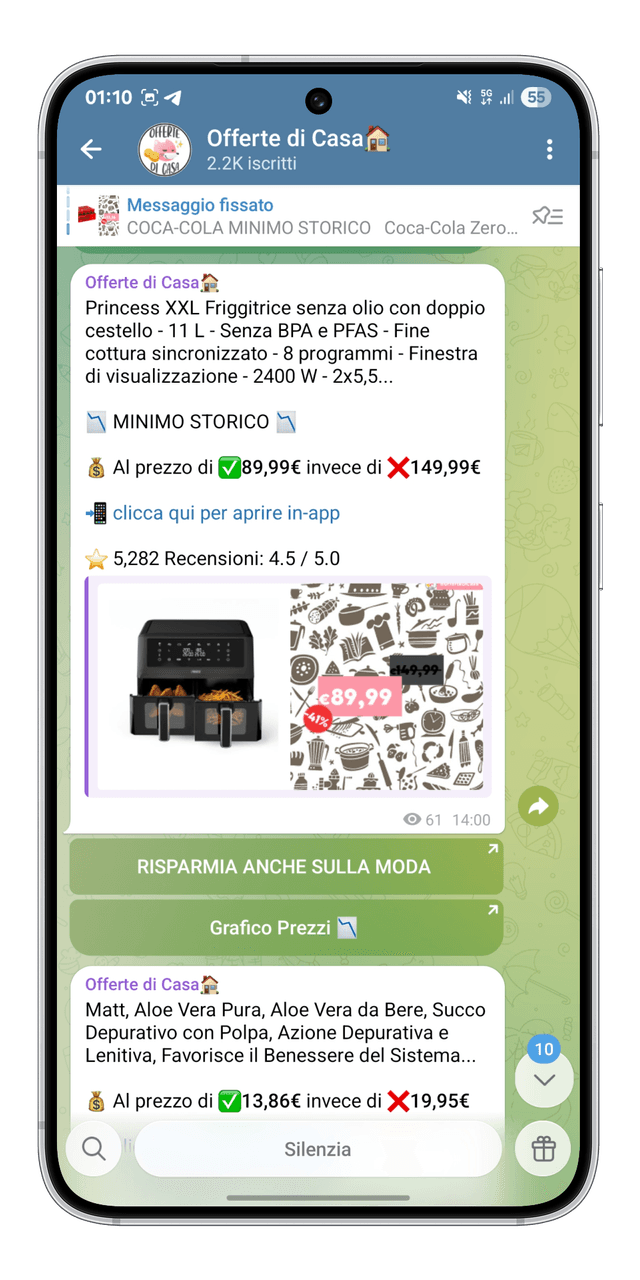Image resolution: width=640 pixels, height=1280 pixels.
Task: Go back from Offerte di Casa channel
Action: tap(91, 150)
